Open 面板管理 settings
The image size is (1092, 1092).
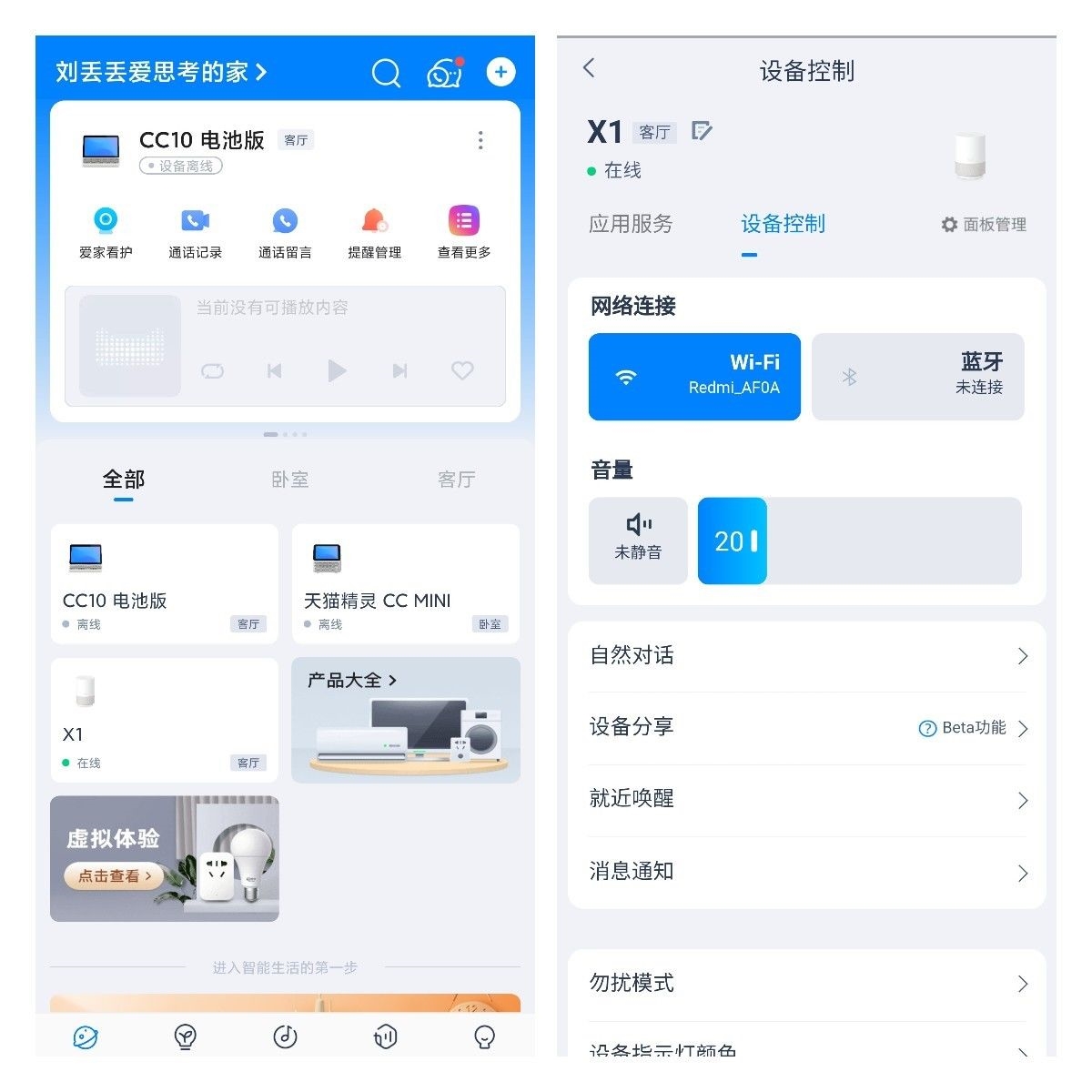click(x=984, y=225)
